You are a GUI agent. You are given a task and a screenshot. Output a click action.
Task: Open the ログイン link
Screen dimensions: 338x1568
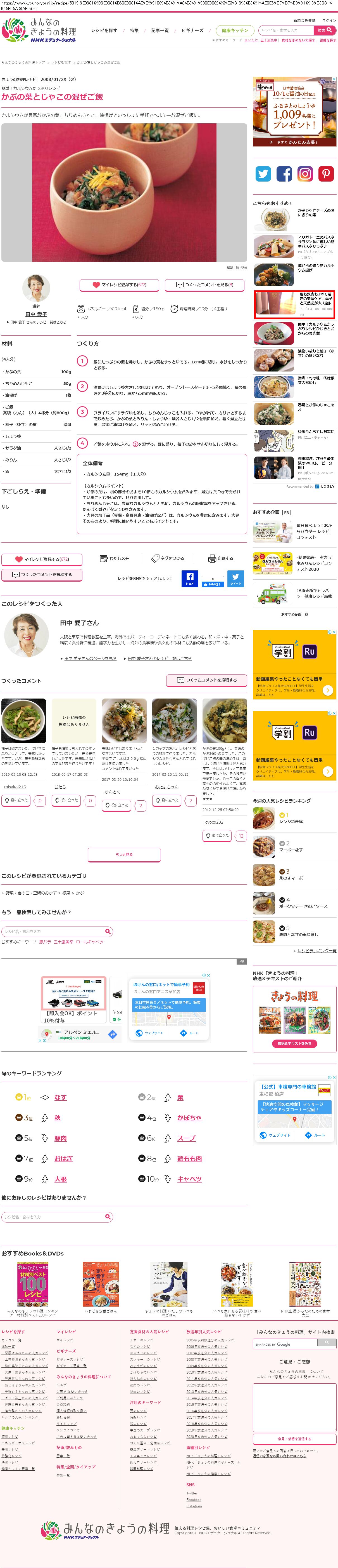tap(328, 20)
